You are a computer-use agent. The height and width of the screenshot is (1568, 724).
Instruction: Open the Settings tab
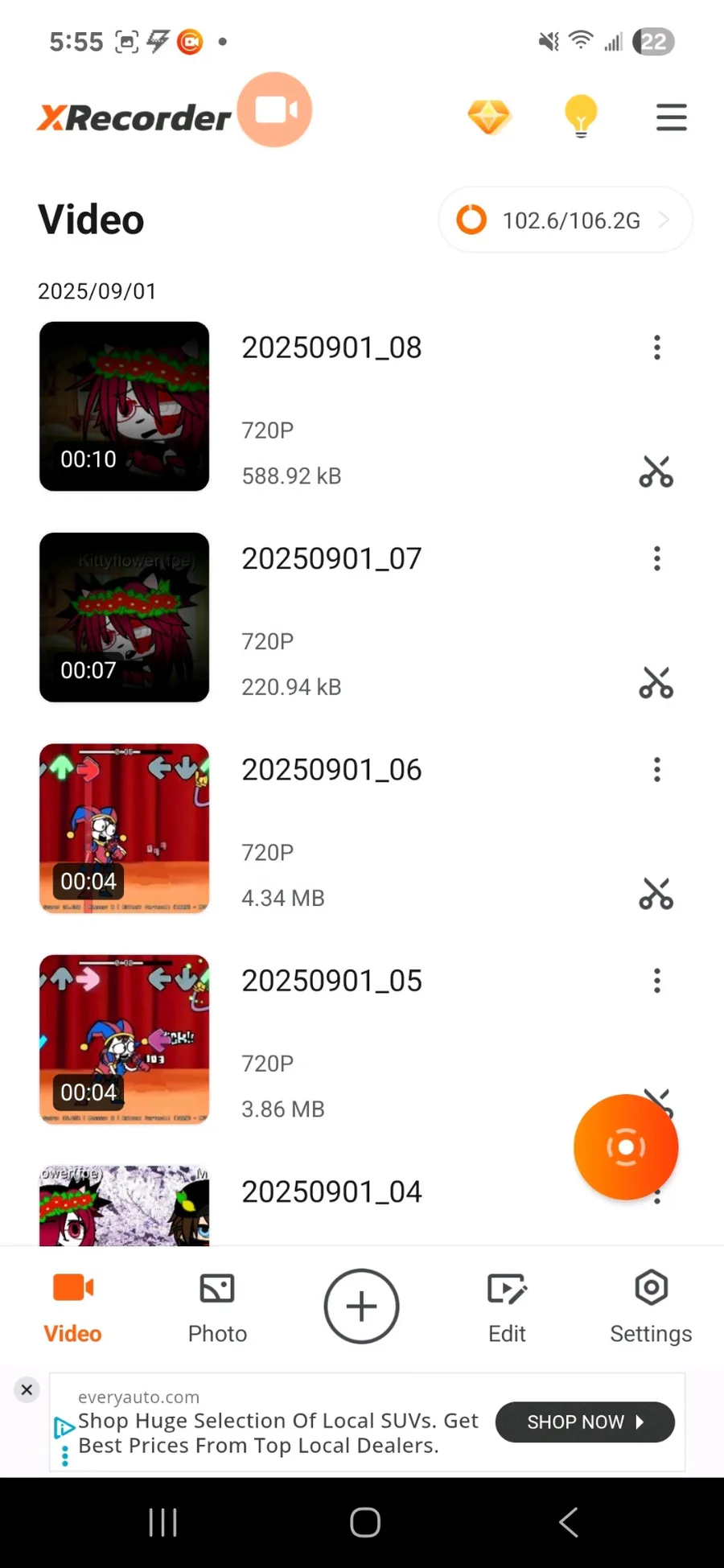point(651,1307)
